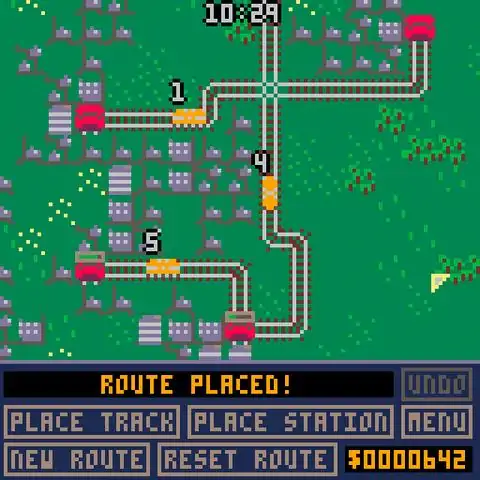This screenshot has height=480, width=480.
Task: Start a New Route
Action: click(77, 459)
